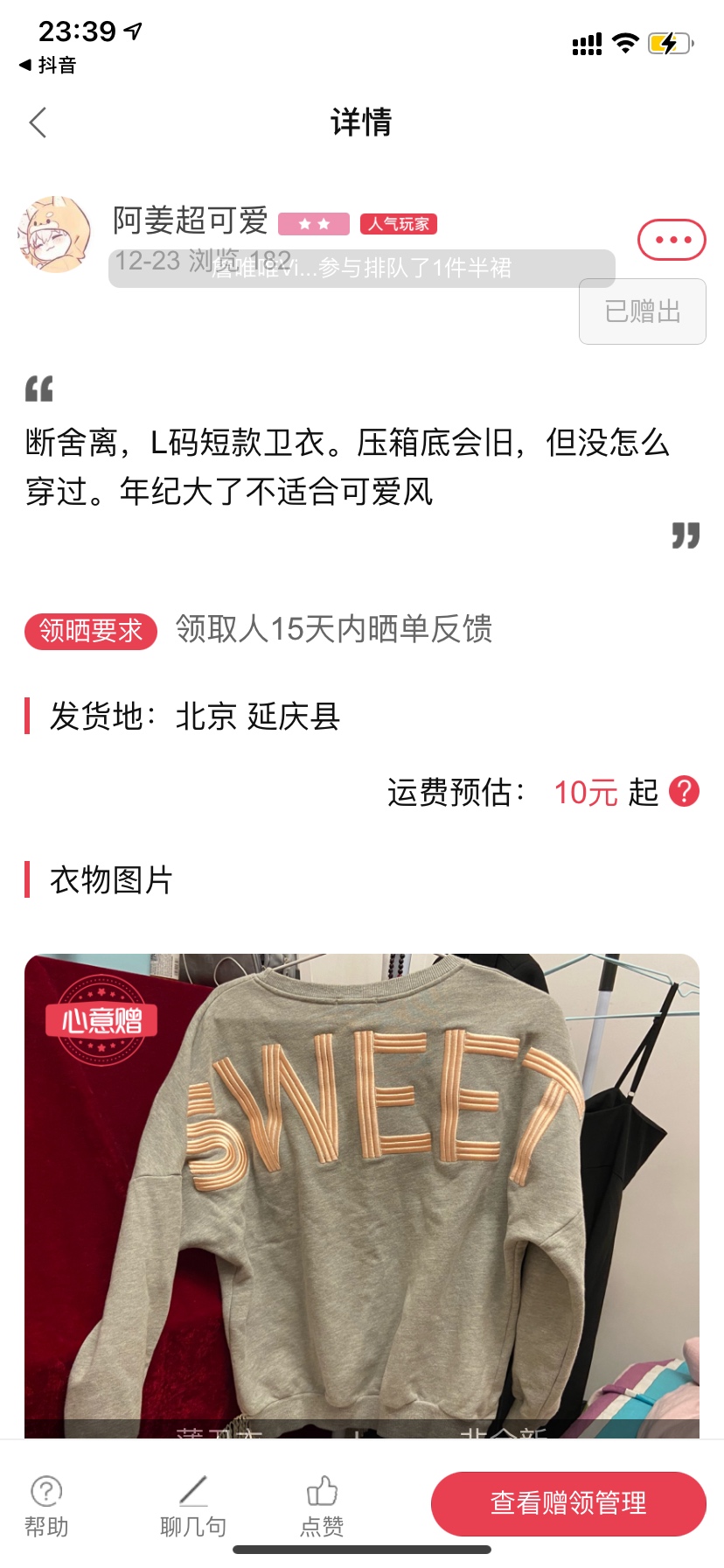
Task: Open the three-dot more options menu
Action: click(x=672, y=240)
